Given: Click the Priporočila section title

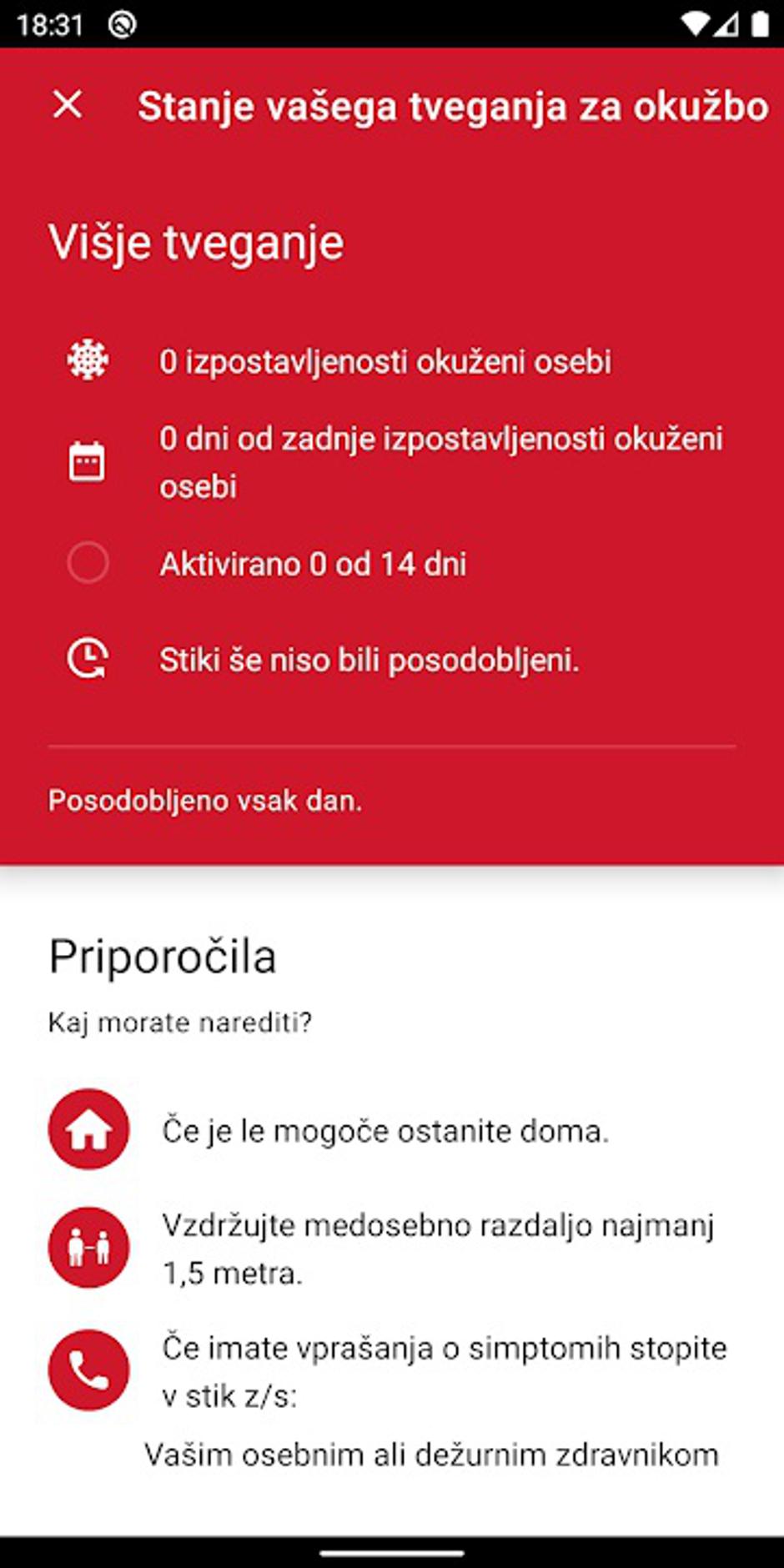Looking at the screenshot, I should (x=163, y=956).
